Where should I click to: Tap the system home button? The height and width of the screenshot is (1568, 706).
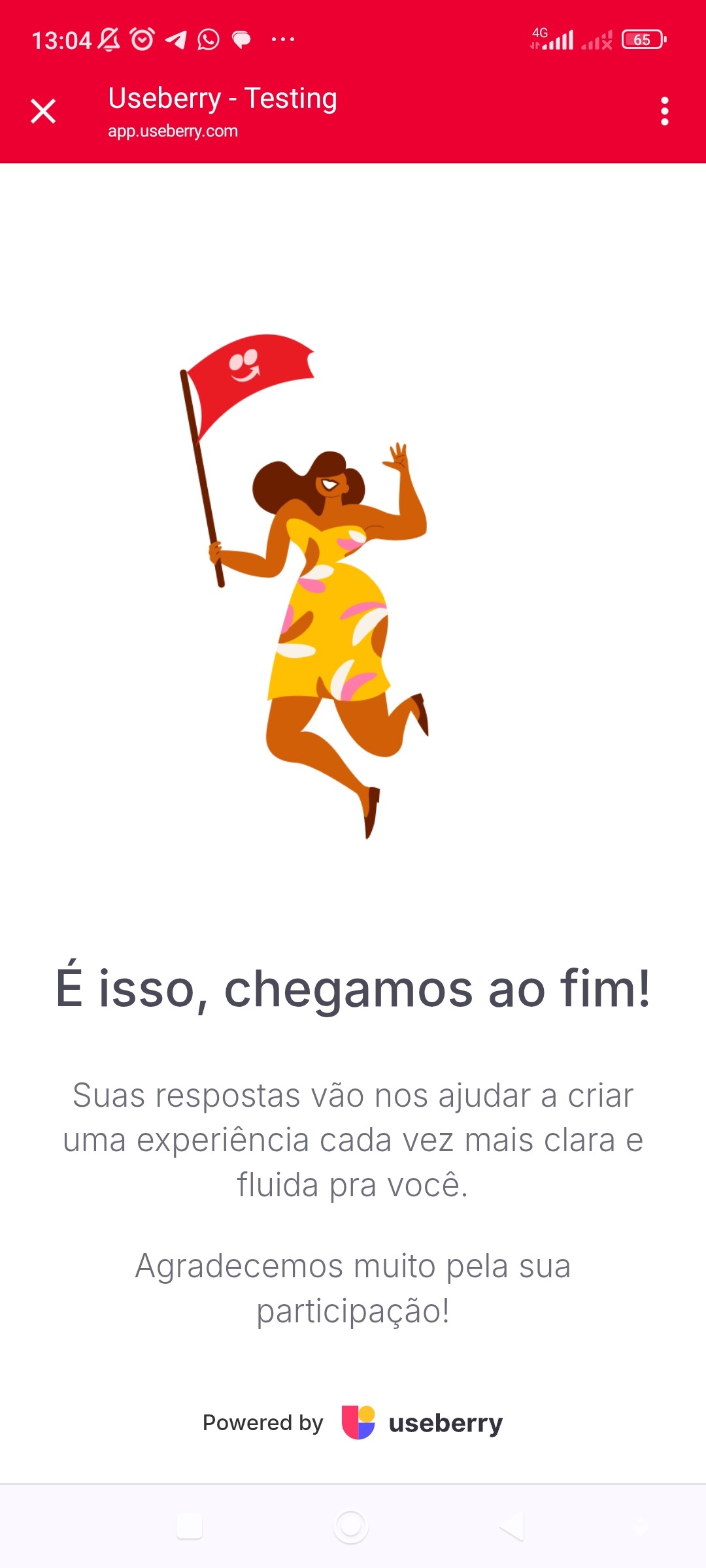tap(351, 1527)
